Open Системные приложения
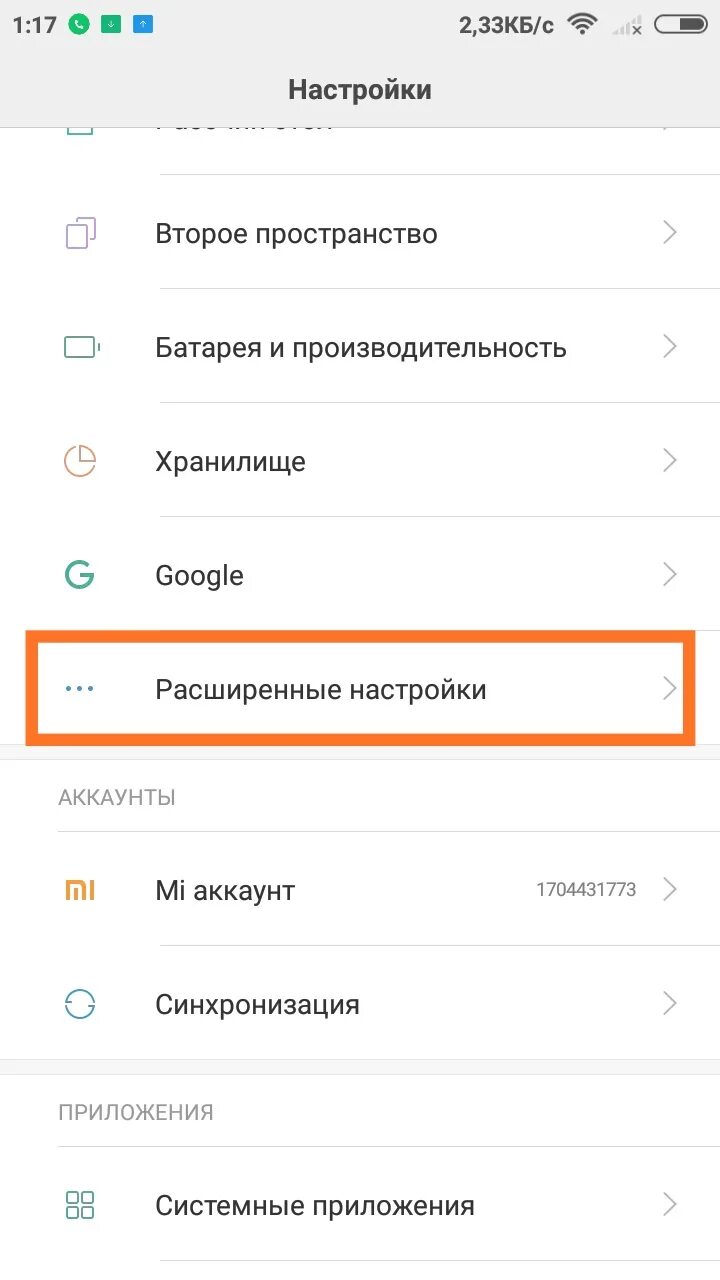Viewport: 720px width, 1280px height. pyautogui.click(x=360, y=1205)
